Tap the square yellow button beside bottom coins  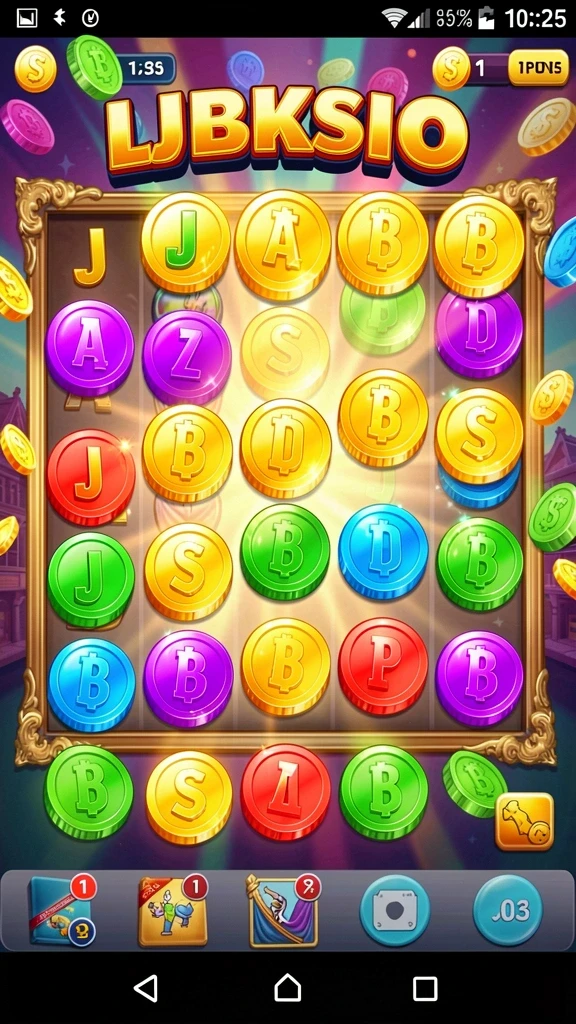(524, 822)
